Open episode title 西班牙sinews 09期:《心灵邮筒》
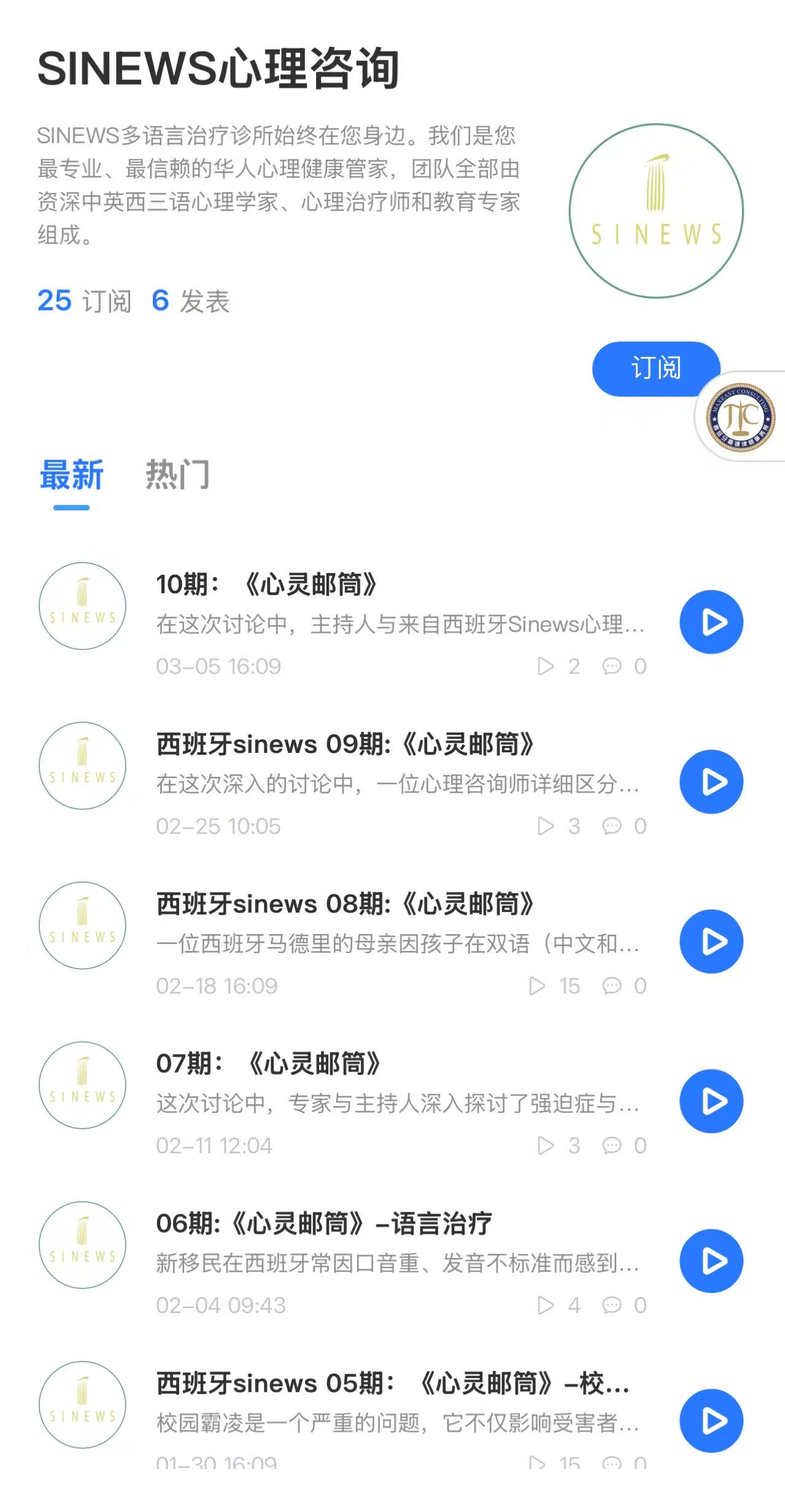785x1512 pixels. 346,744
